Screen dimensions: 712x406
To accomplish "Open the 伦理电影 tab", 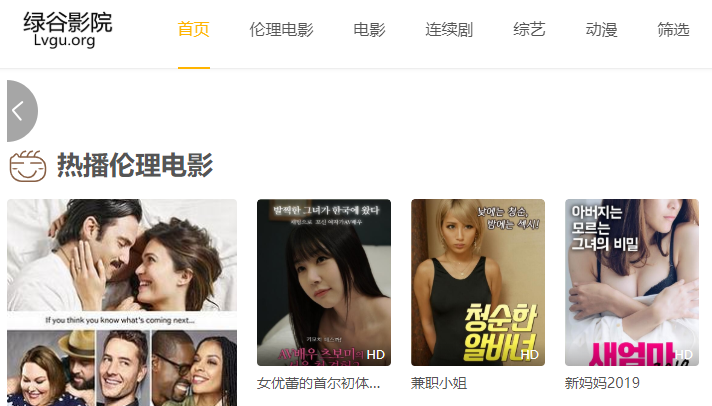I will 281,29.
